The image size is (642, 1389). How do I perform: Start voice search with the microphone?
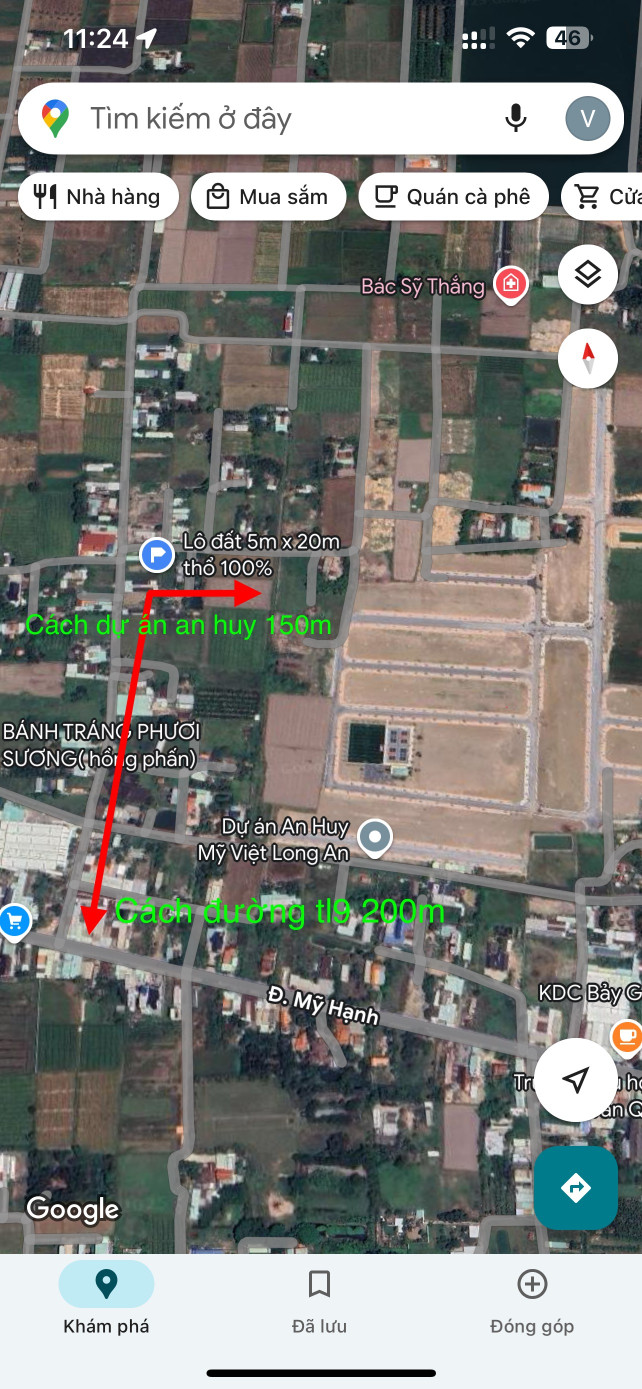point(515,119)
